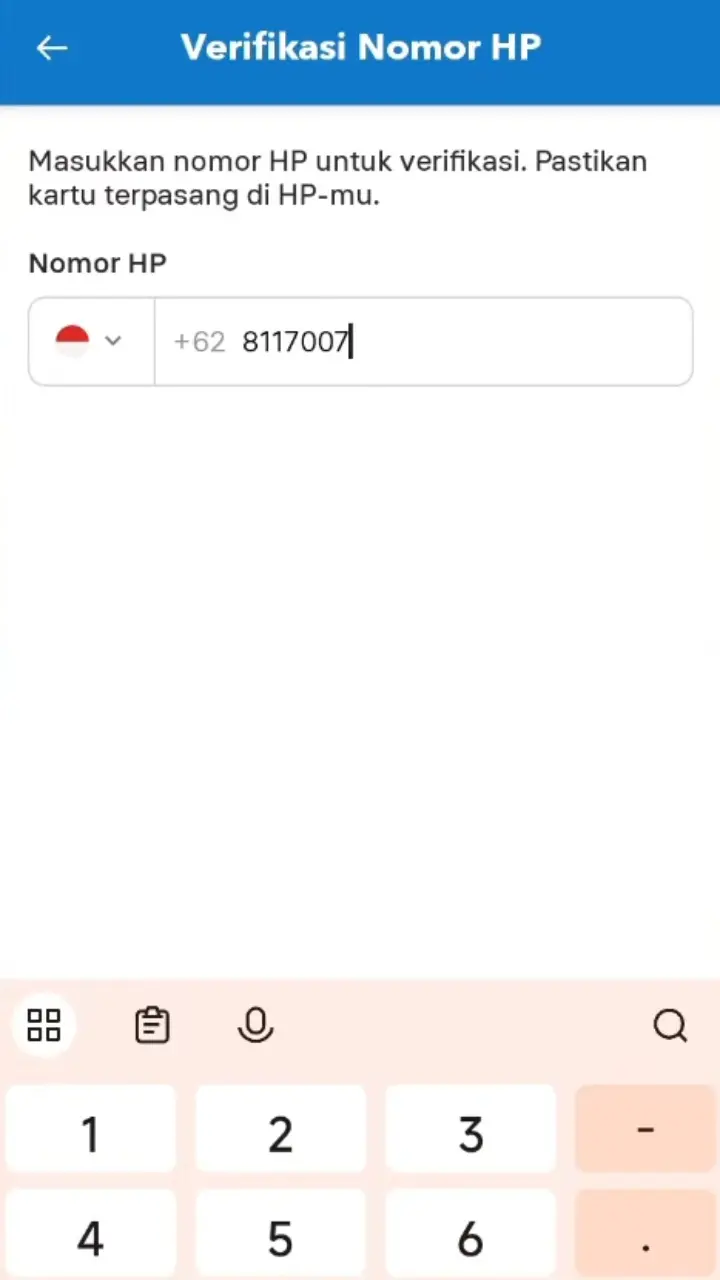Tap the search icon on the keyboard toolbar
The image size is (720, 1280).
tap(669, 1026)
